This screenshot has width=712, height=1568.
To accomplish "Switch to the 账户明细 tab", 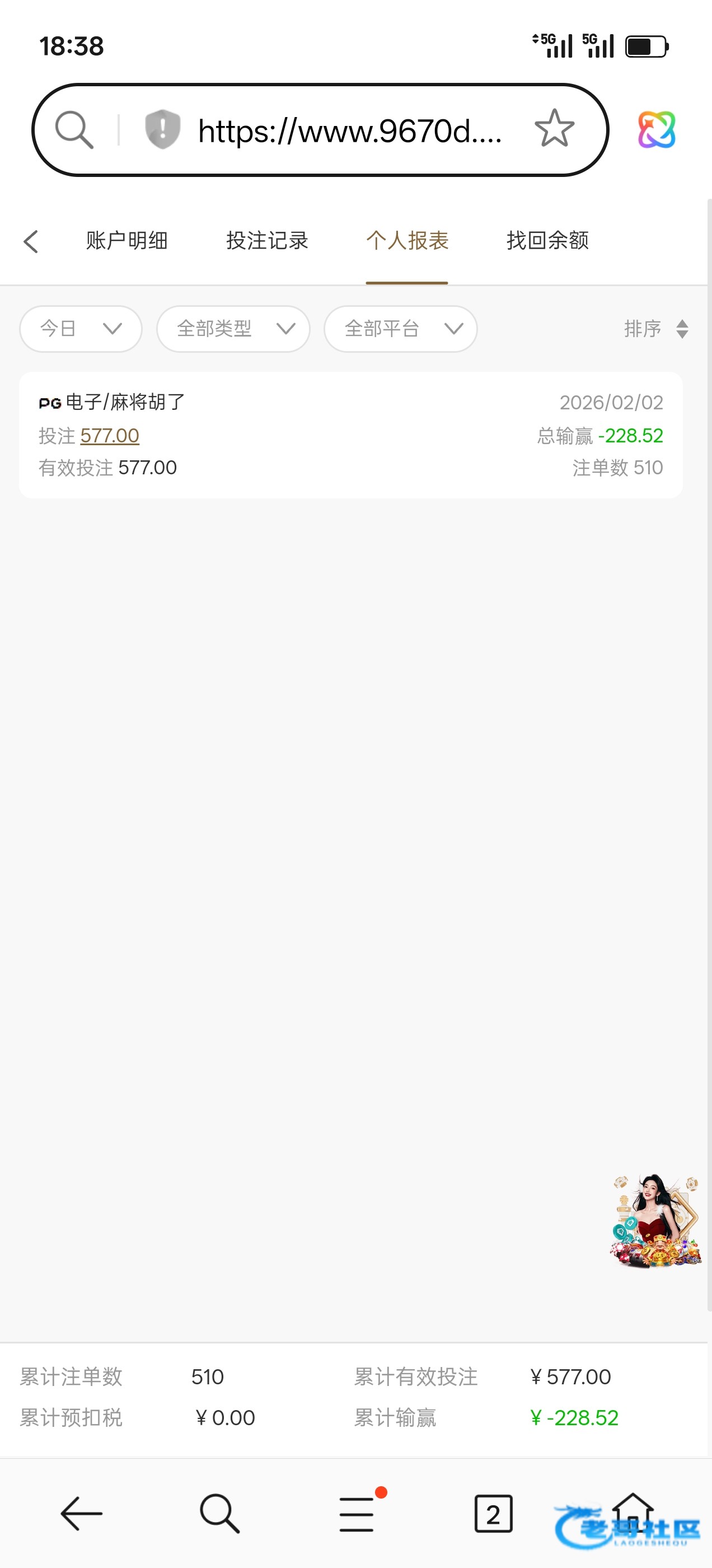I will click(x=127, y=241).
